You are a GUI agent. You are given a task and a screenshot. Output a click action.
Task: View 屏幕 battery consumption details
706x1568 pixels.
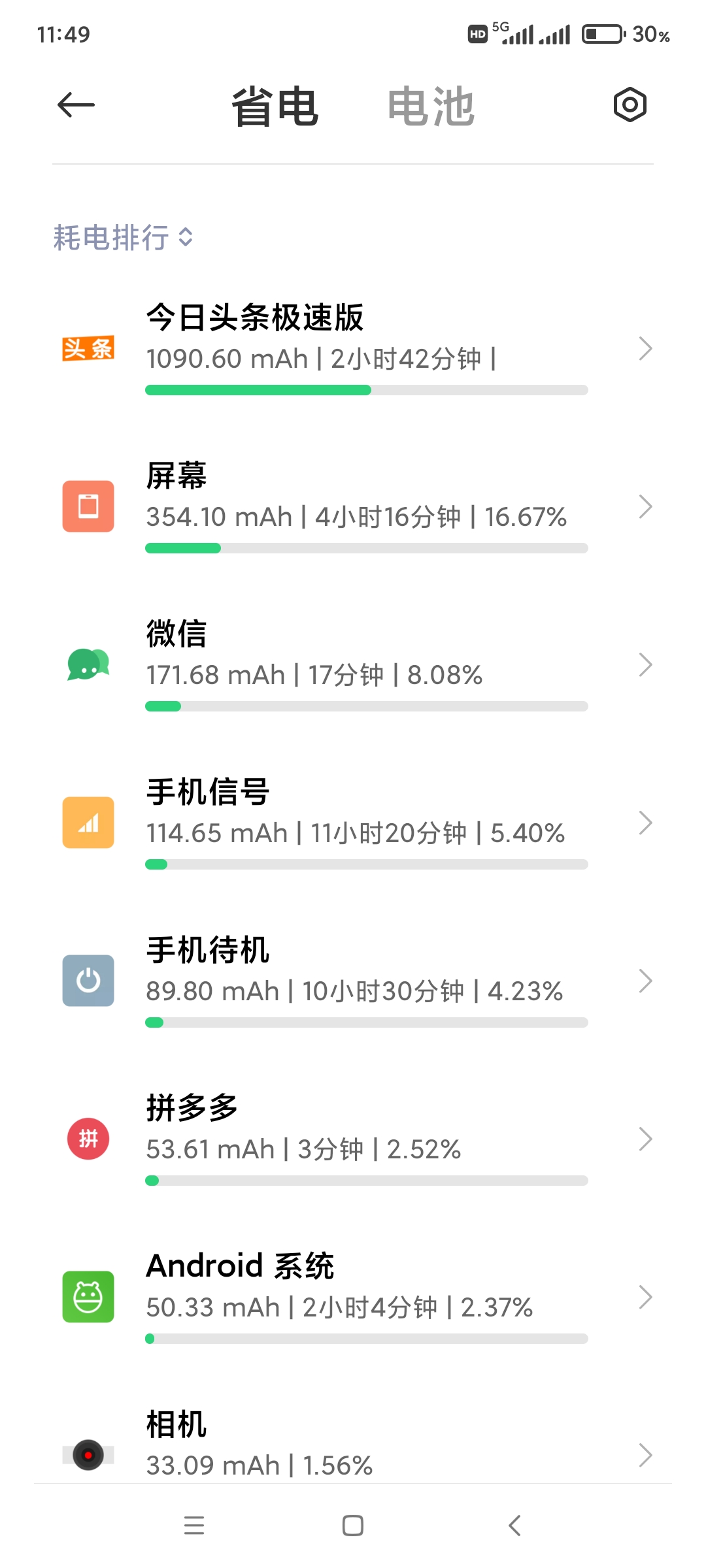tap(353, 507)
